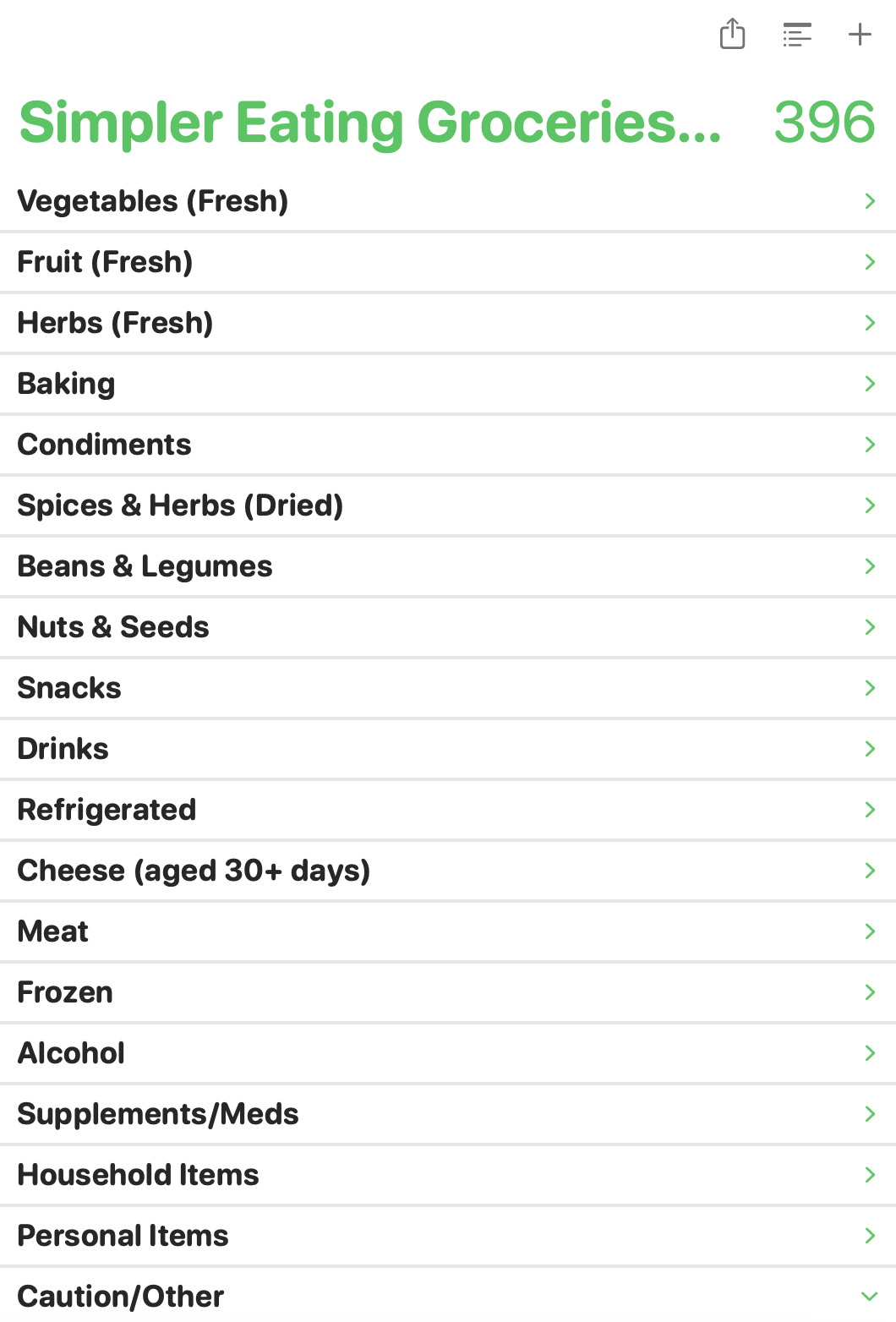Expand the Fruit (Fresh) section
The image size is (896, 1322).
(x=869, y=262)
